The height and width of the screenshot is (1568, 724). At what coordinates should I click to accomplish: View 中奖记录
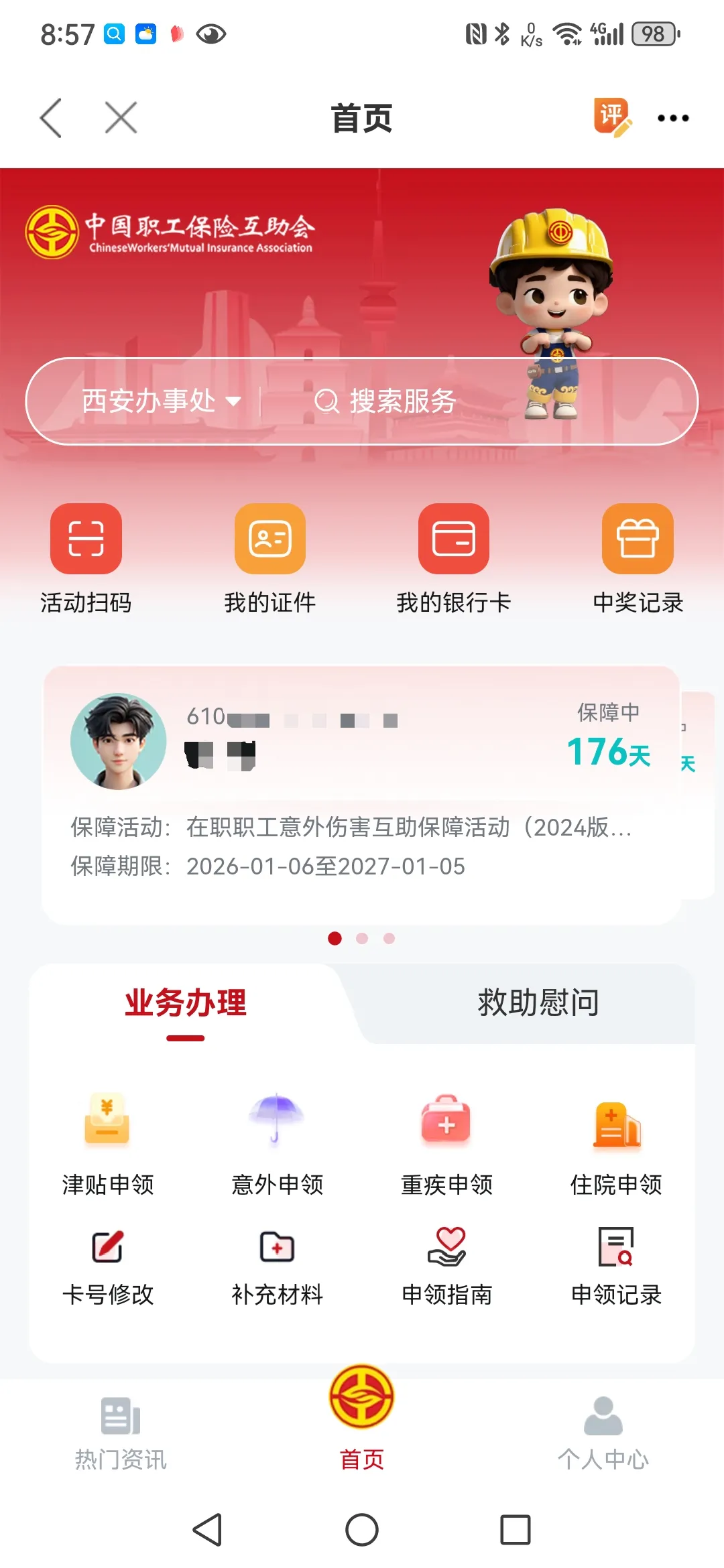(638, 559)
